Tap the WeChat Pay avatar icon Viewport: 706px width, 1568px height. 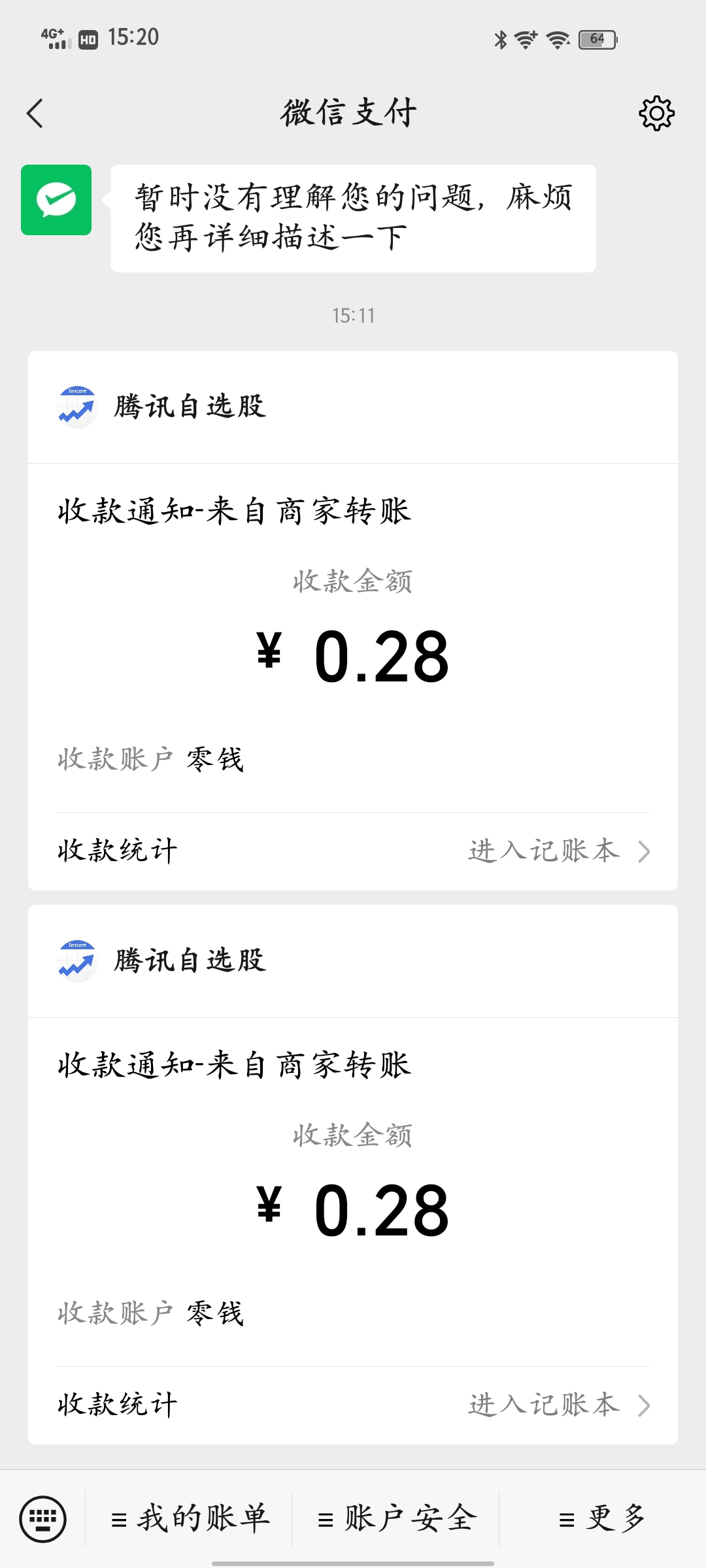56,200
